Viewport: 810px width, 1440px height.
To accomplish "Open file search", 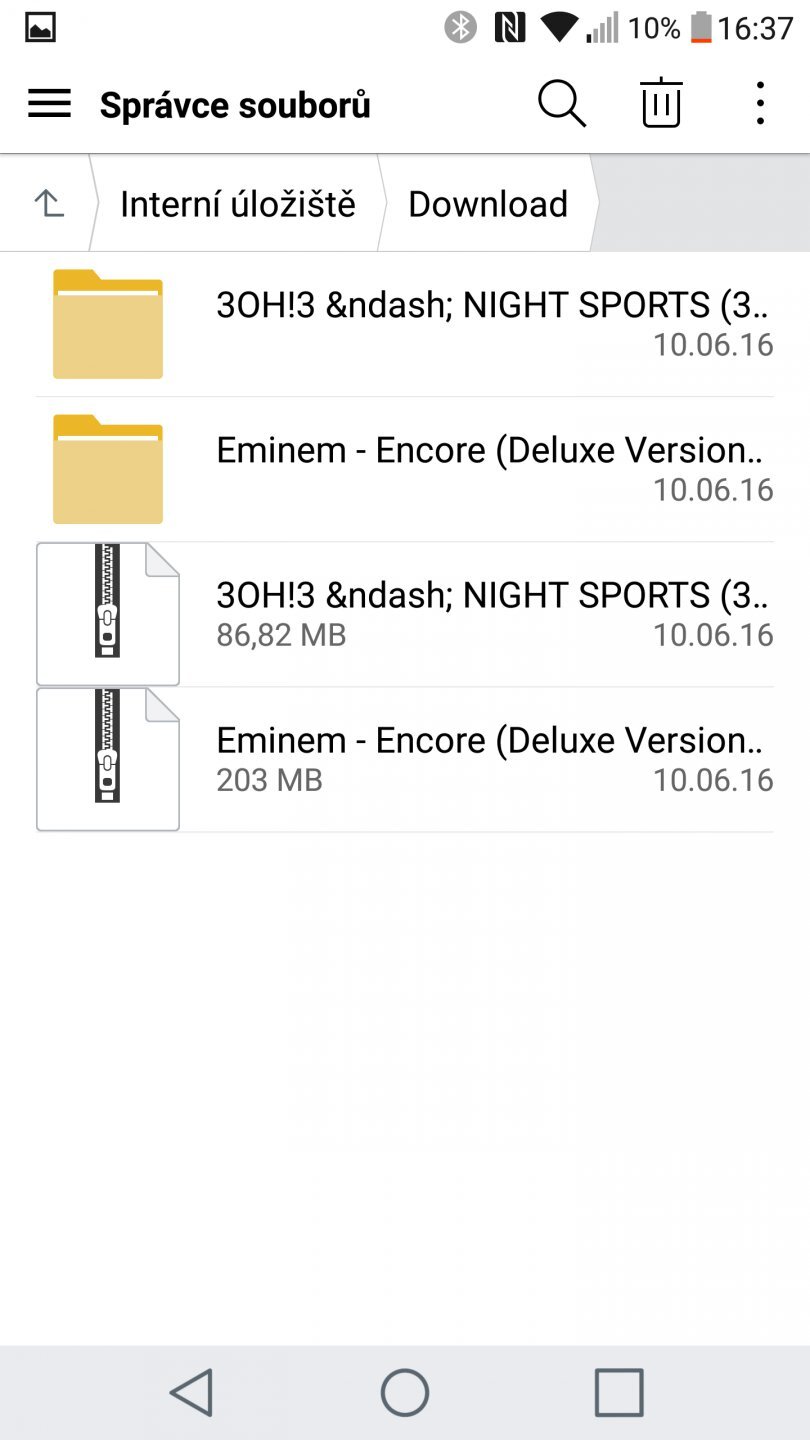I will pos(561,103).
